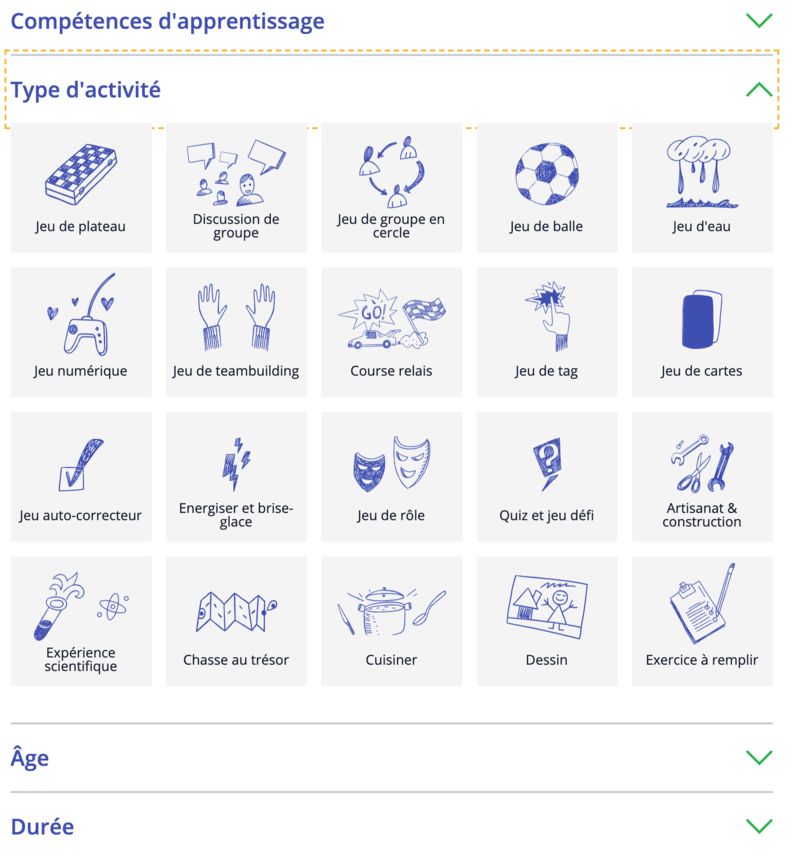Choose Jeu numérique activity type
This screenshot has height=858, width=800.
point(81,332)
